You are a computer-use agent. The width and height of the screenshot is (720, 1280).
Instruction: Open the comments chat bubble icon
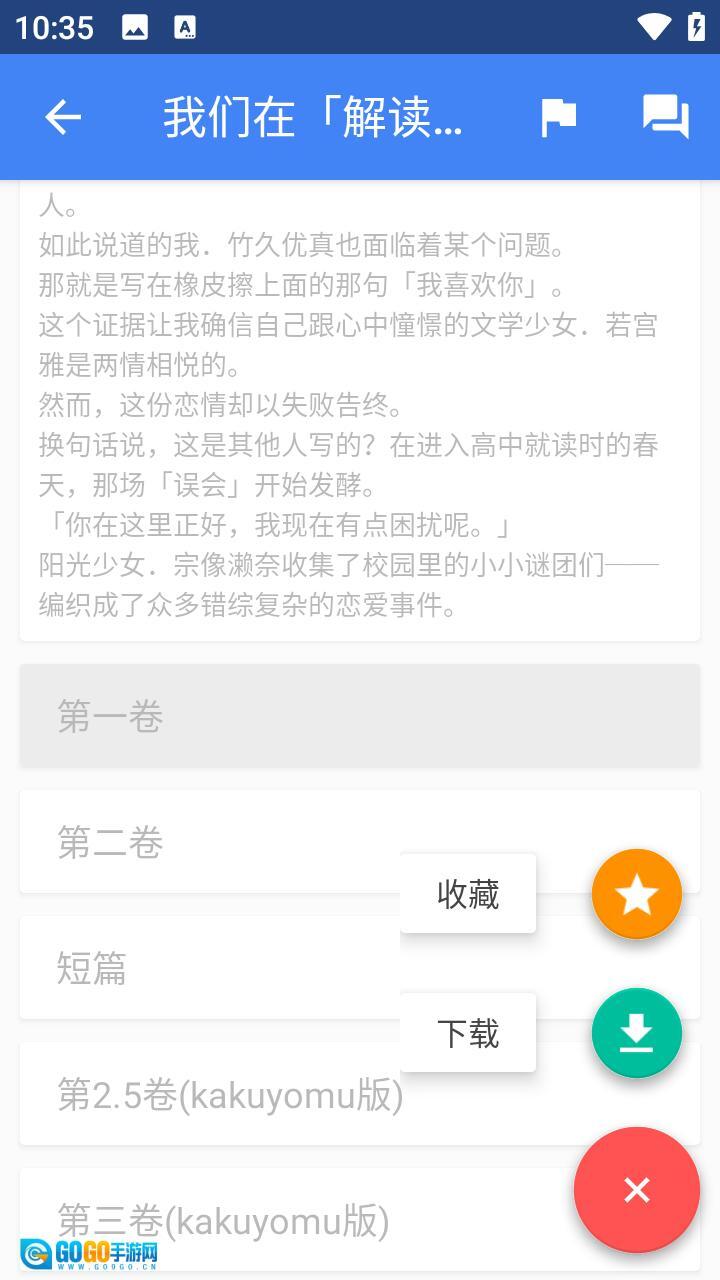(x=665, y=117)
